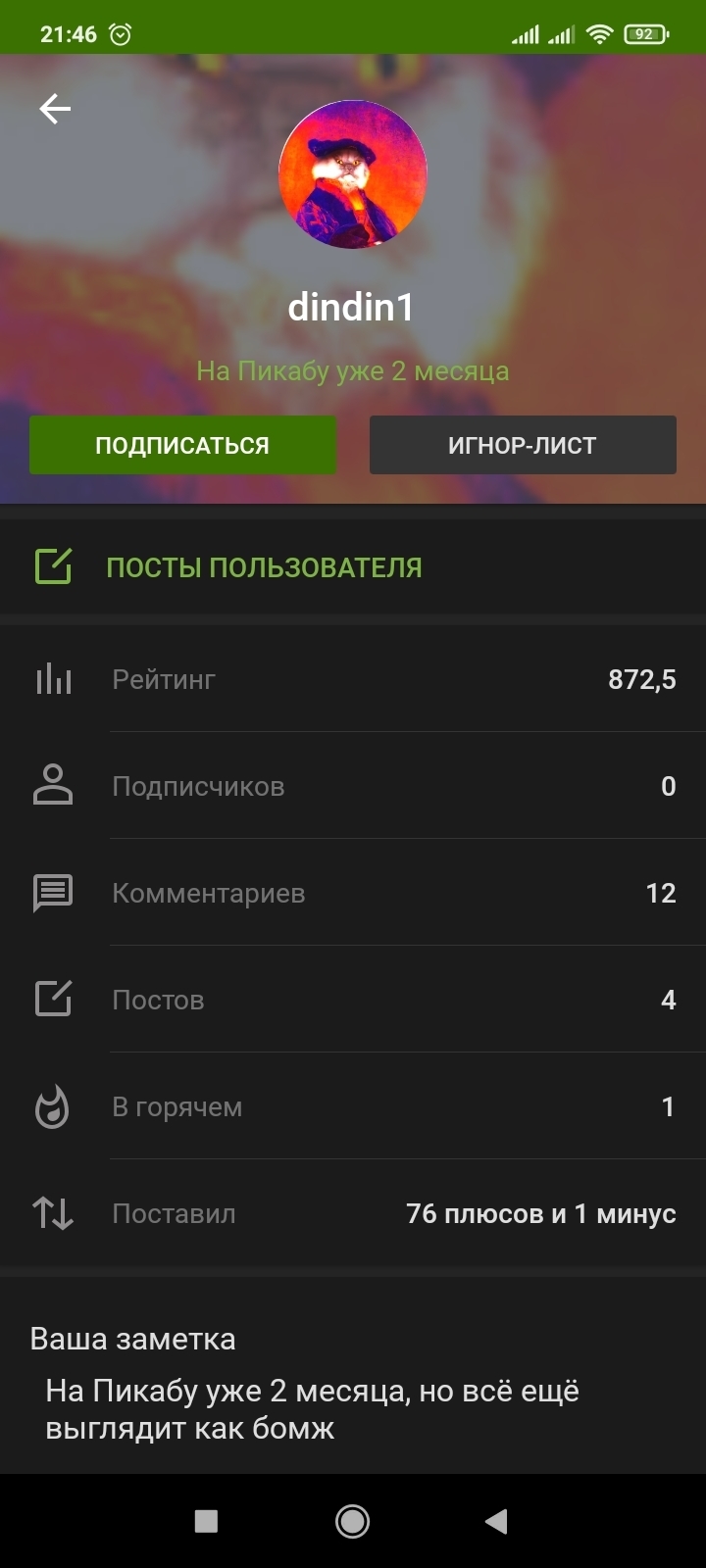Open ПОСТЫ ПОЛЬЗОВАТЕЛЯ list
Viewport: 706px width, 1568px height.
coord(264,567)
